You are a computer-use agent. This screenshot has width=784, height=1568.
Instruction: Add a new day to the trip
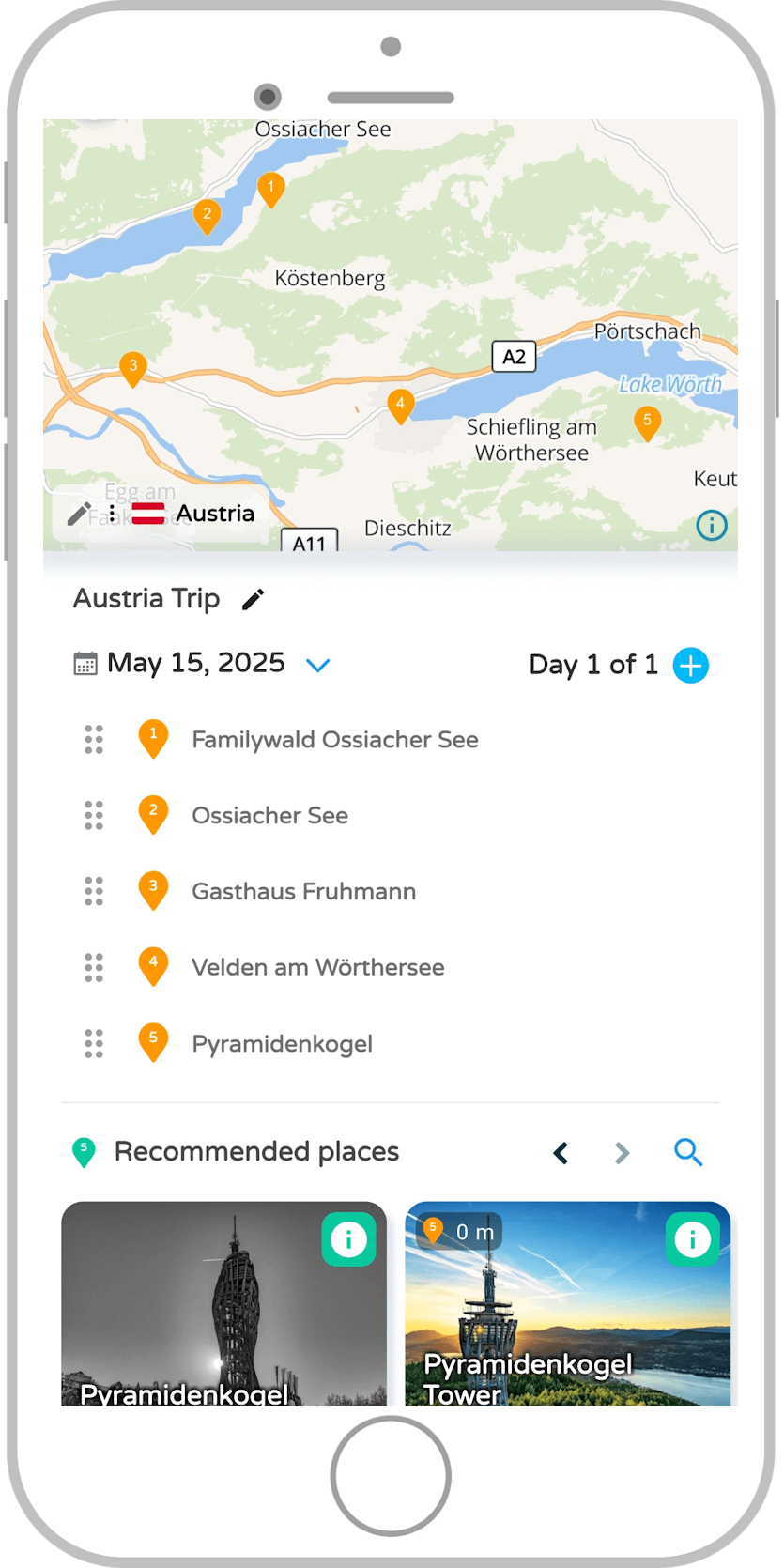coord(691,666)
